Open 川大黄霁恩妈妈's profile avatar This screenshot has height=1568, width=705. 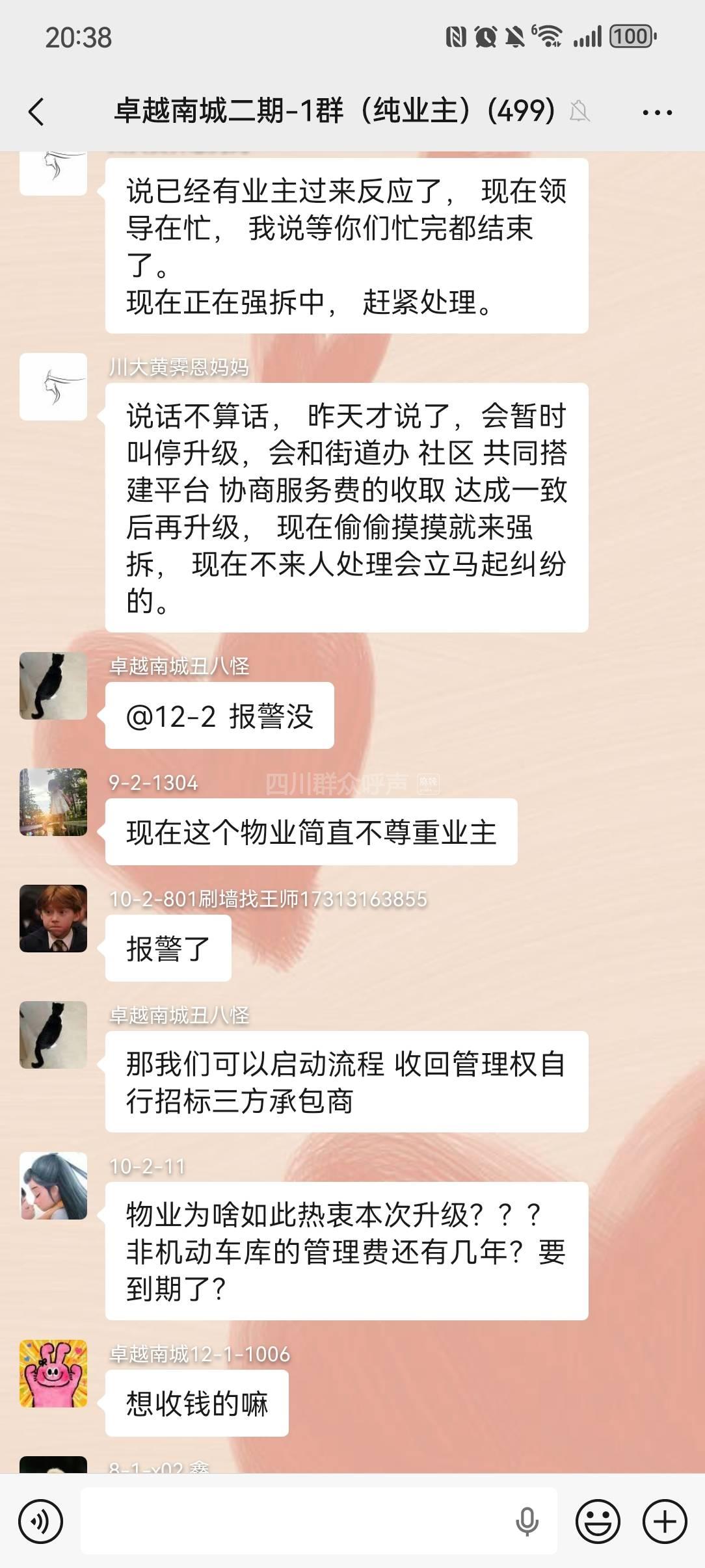pyautogui.click(x=53, y=387)
